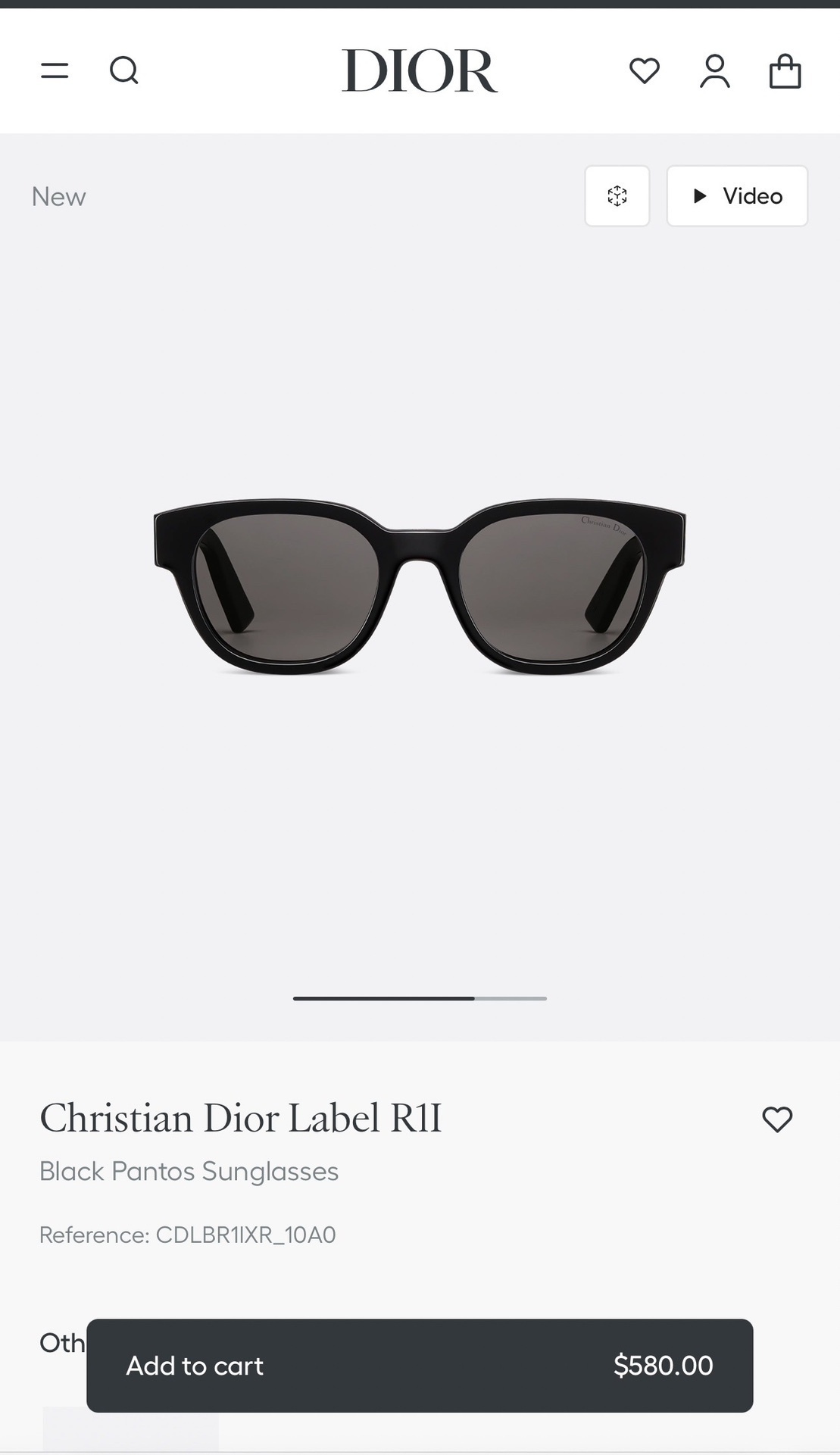Add the sunglasses to cart
The width and height of the screenshot is (840, 1455).
pyautogui.click(x=420, y=1366)
